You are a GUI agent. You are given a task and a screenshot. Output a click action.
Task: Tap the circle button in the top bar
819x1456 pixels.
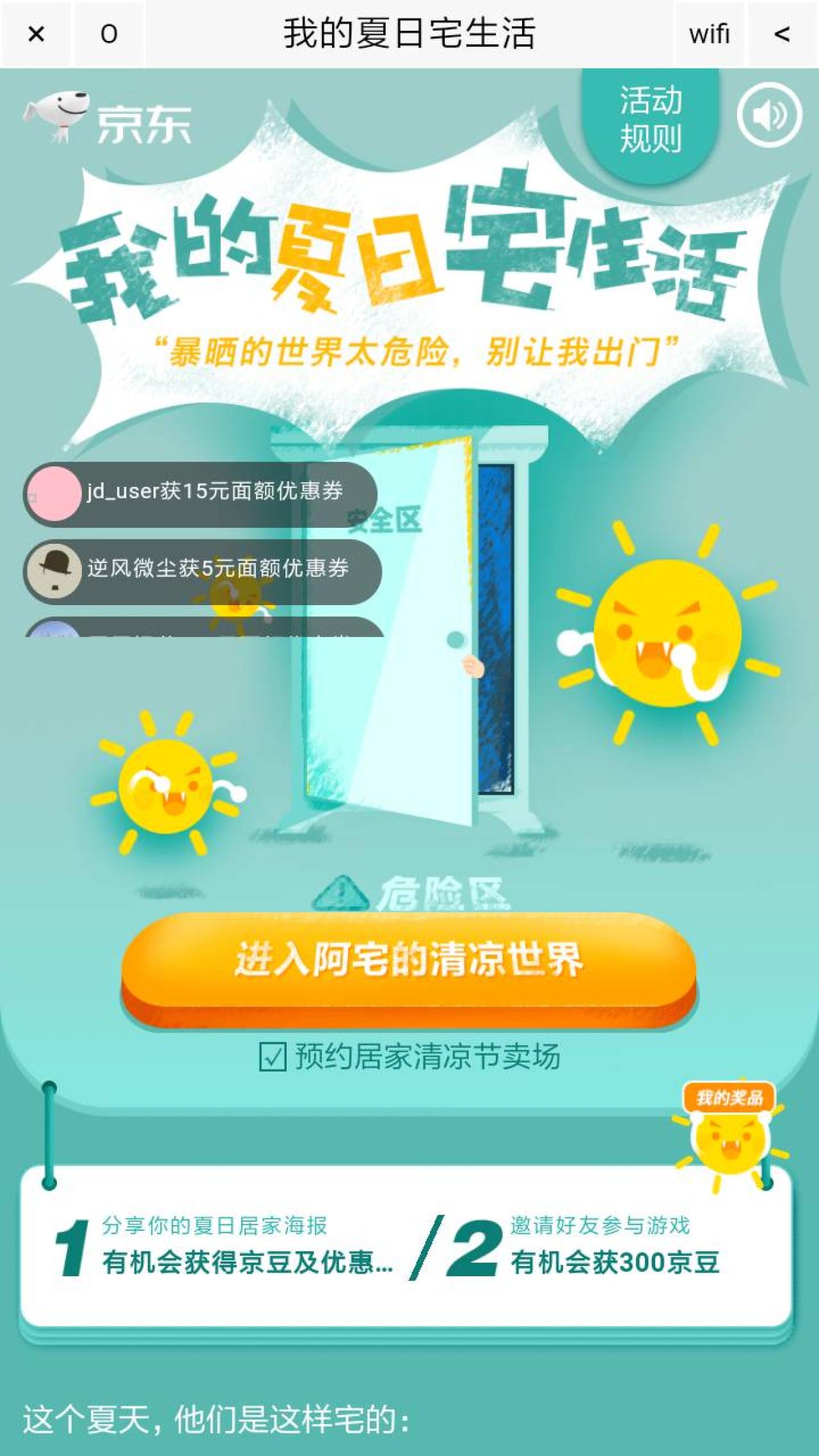(109, 34)
